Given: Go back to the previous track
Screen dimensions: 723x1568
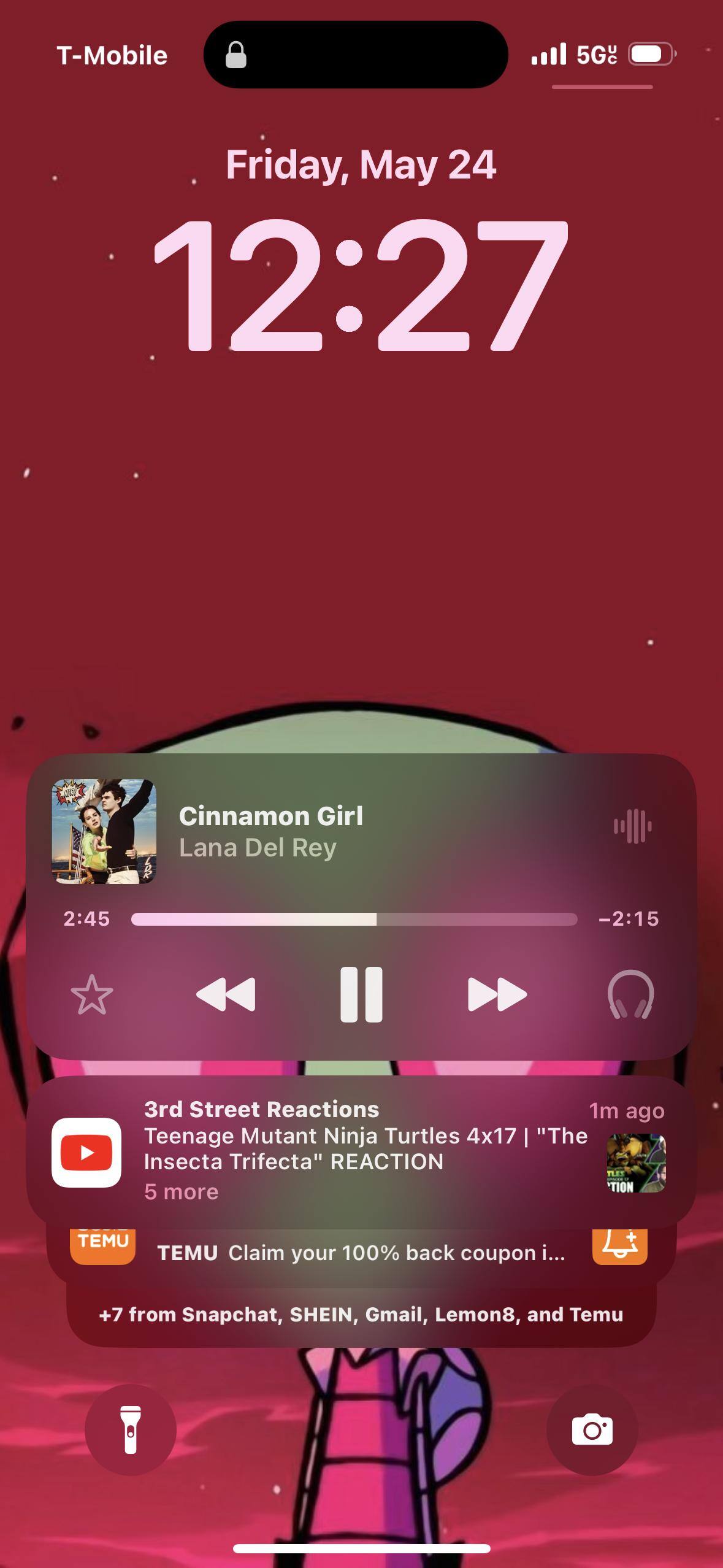Looking at the screenshot, I should (226, 994).
